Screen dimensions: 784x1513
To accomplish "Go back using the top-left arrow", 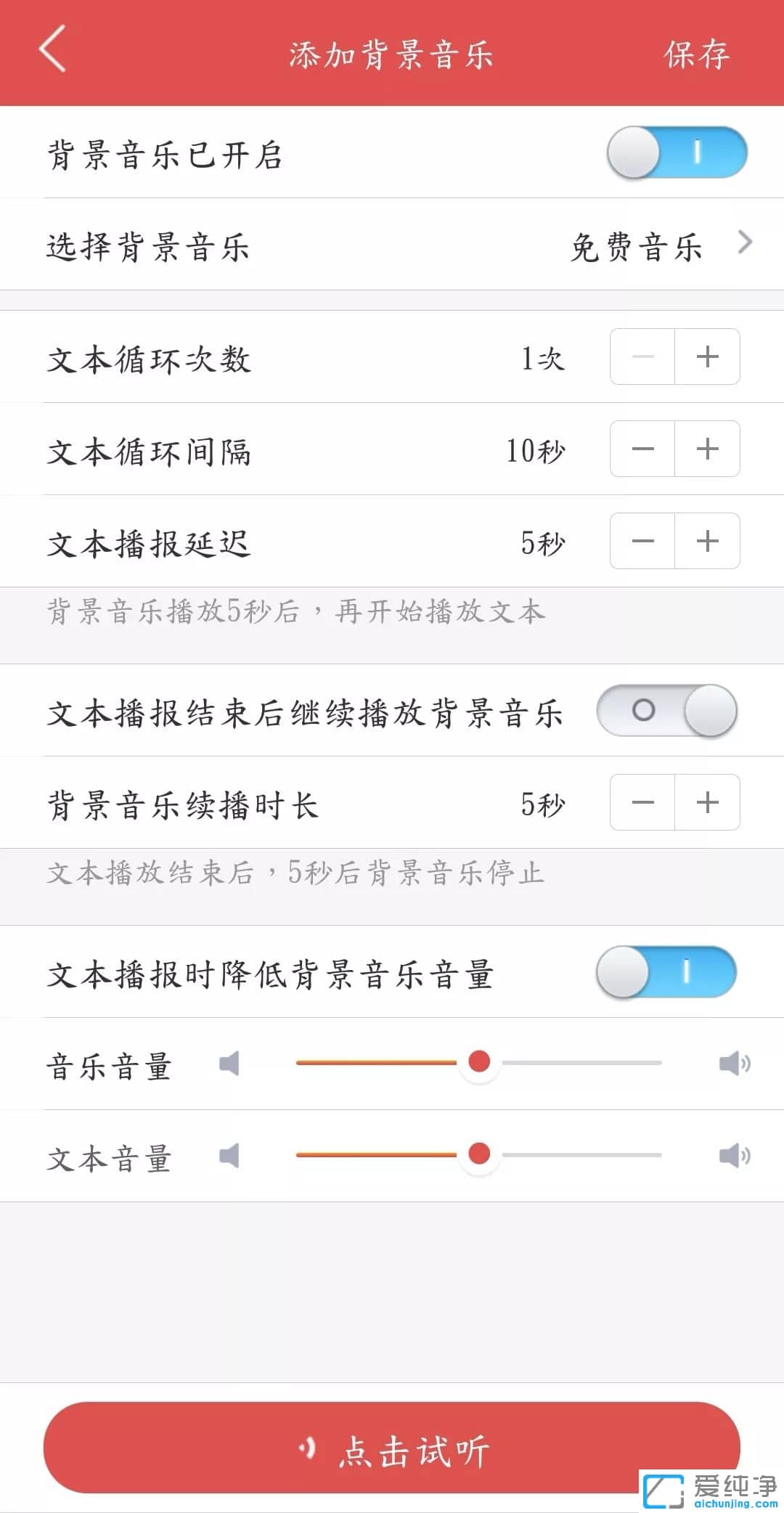I will point(52,49).
